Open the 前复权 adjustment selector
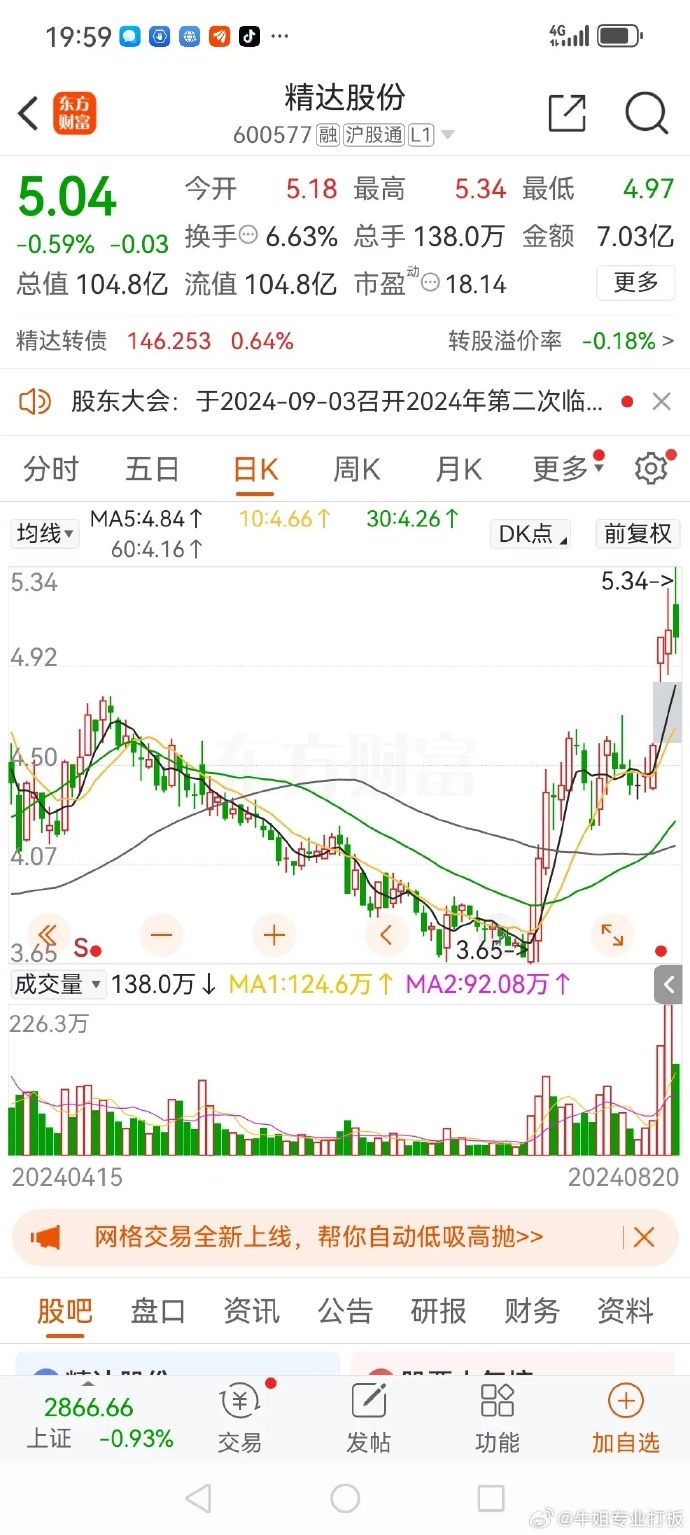690x1535 pixels. (637, 534)
